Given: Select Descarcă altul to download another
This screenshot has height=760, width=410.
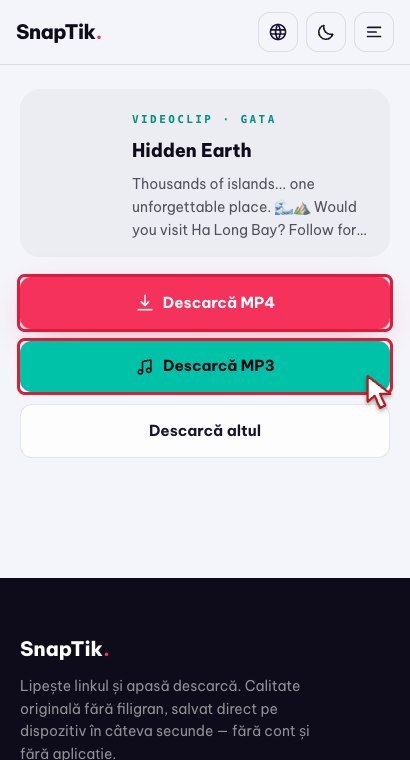Looking at the screenshot, I should 205,431.
